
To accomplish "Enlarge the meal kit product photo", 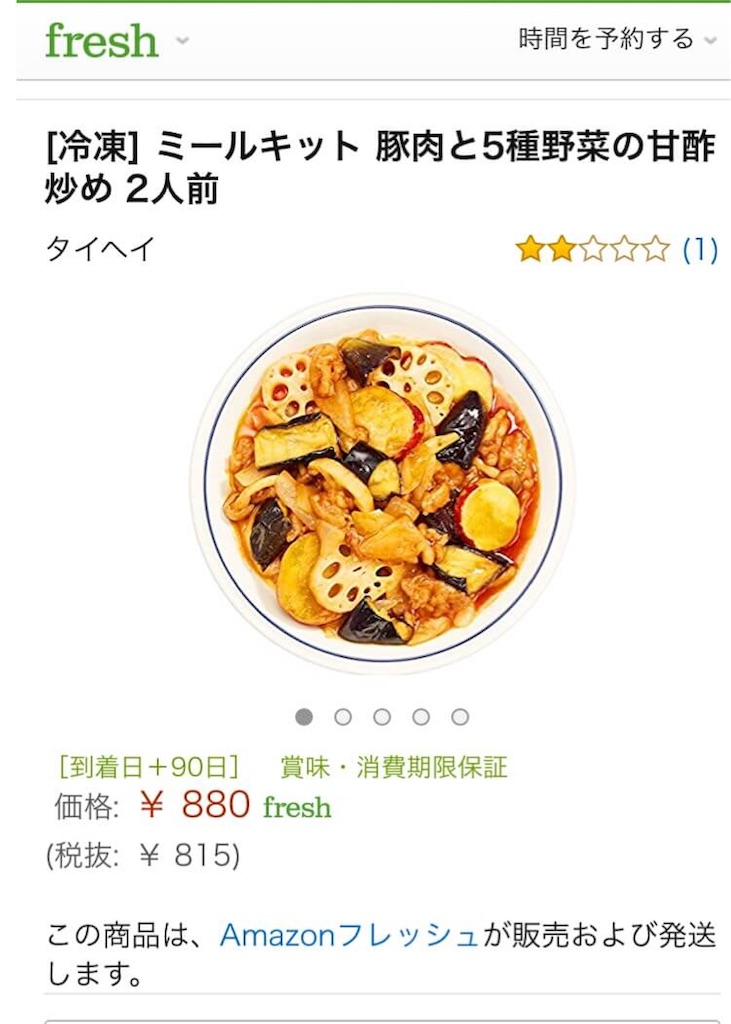I will (382, 484).
